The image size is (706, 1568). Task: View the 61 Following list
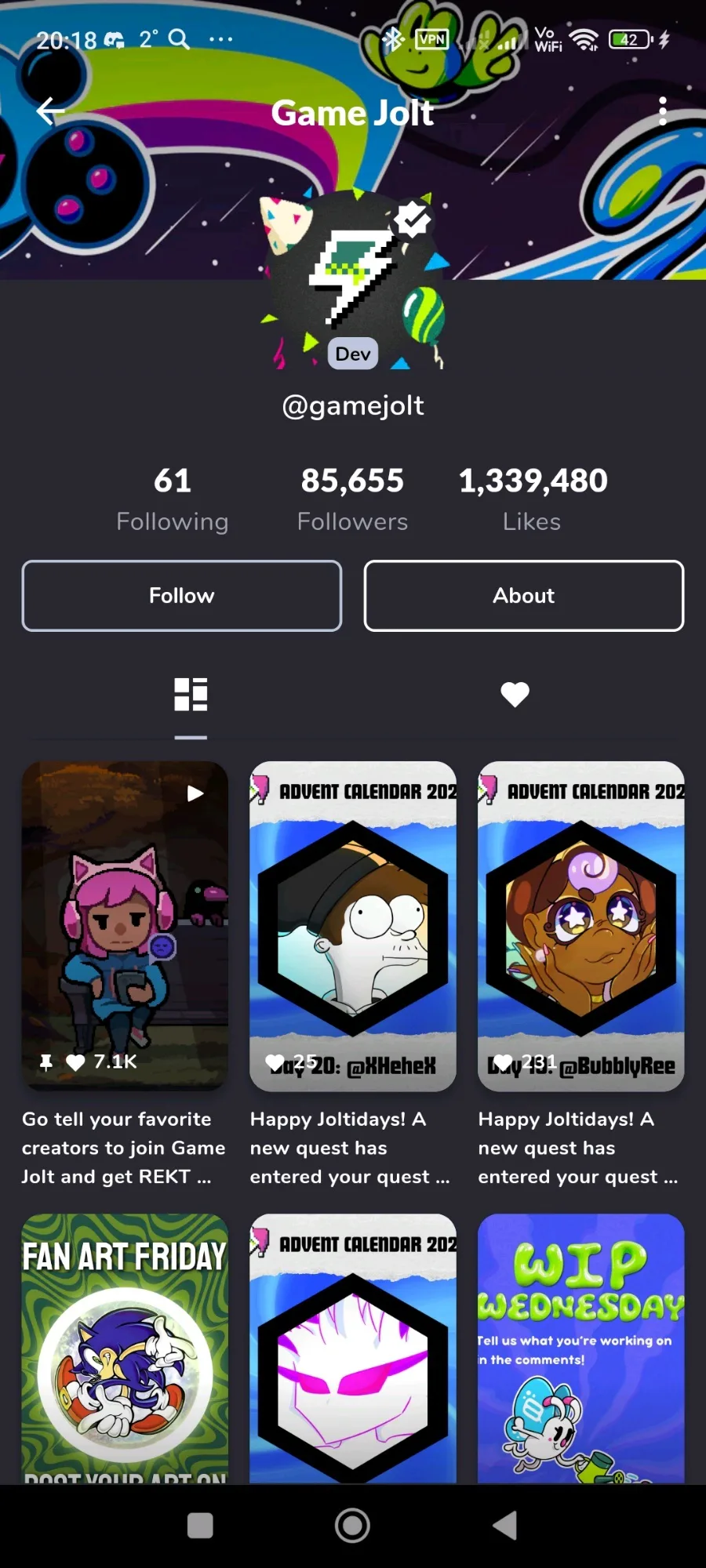(173, 499)
